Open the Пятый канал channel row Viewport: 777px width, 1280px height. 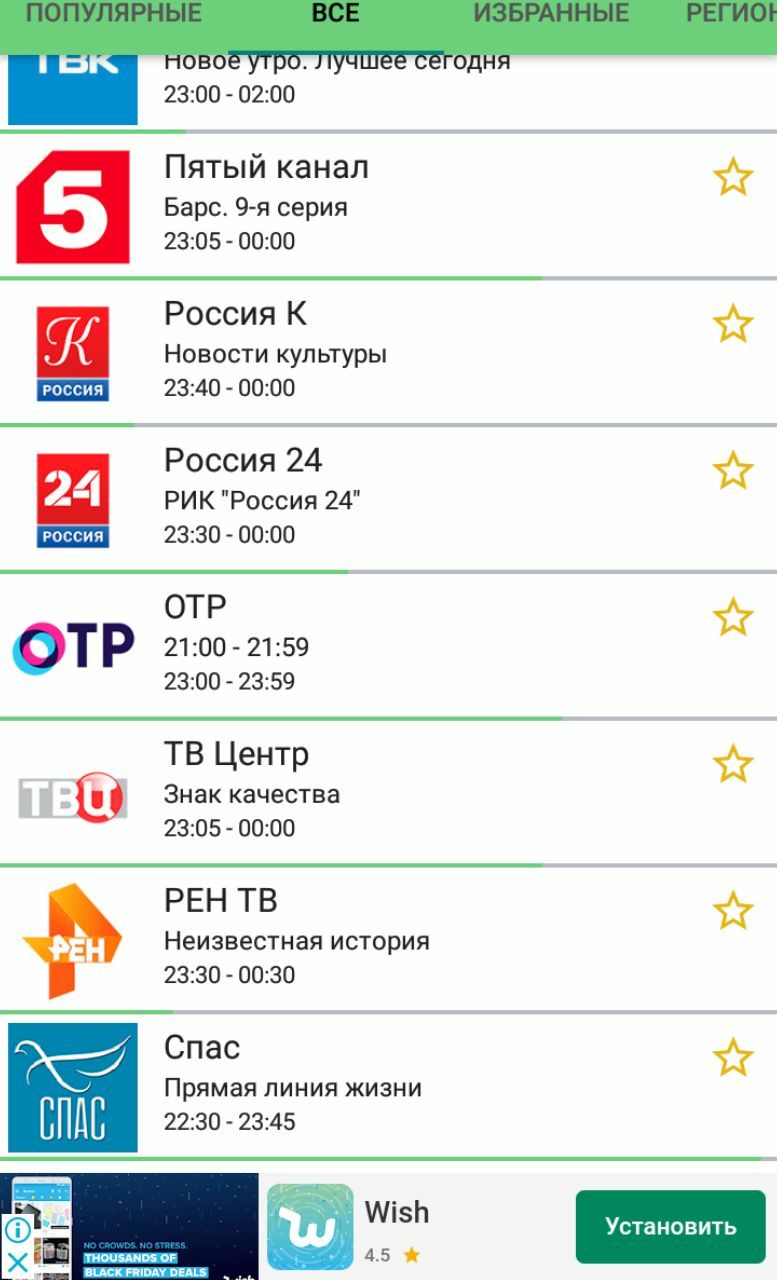point(388,206)
